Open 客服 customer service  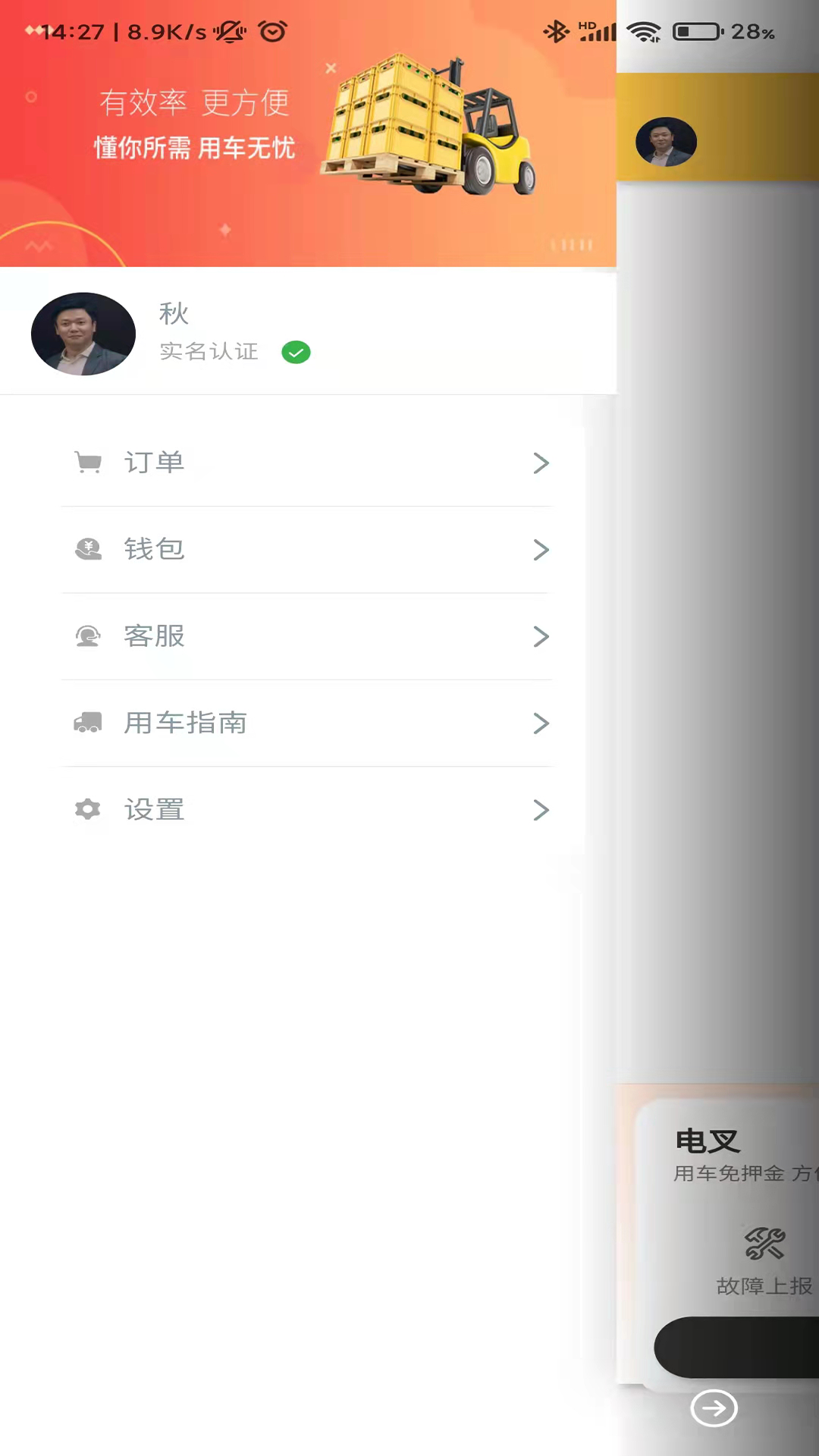click(307, 636)
